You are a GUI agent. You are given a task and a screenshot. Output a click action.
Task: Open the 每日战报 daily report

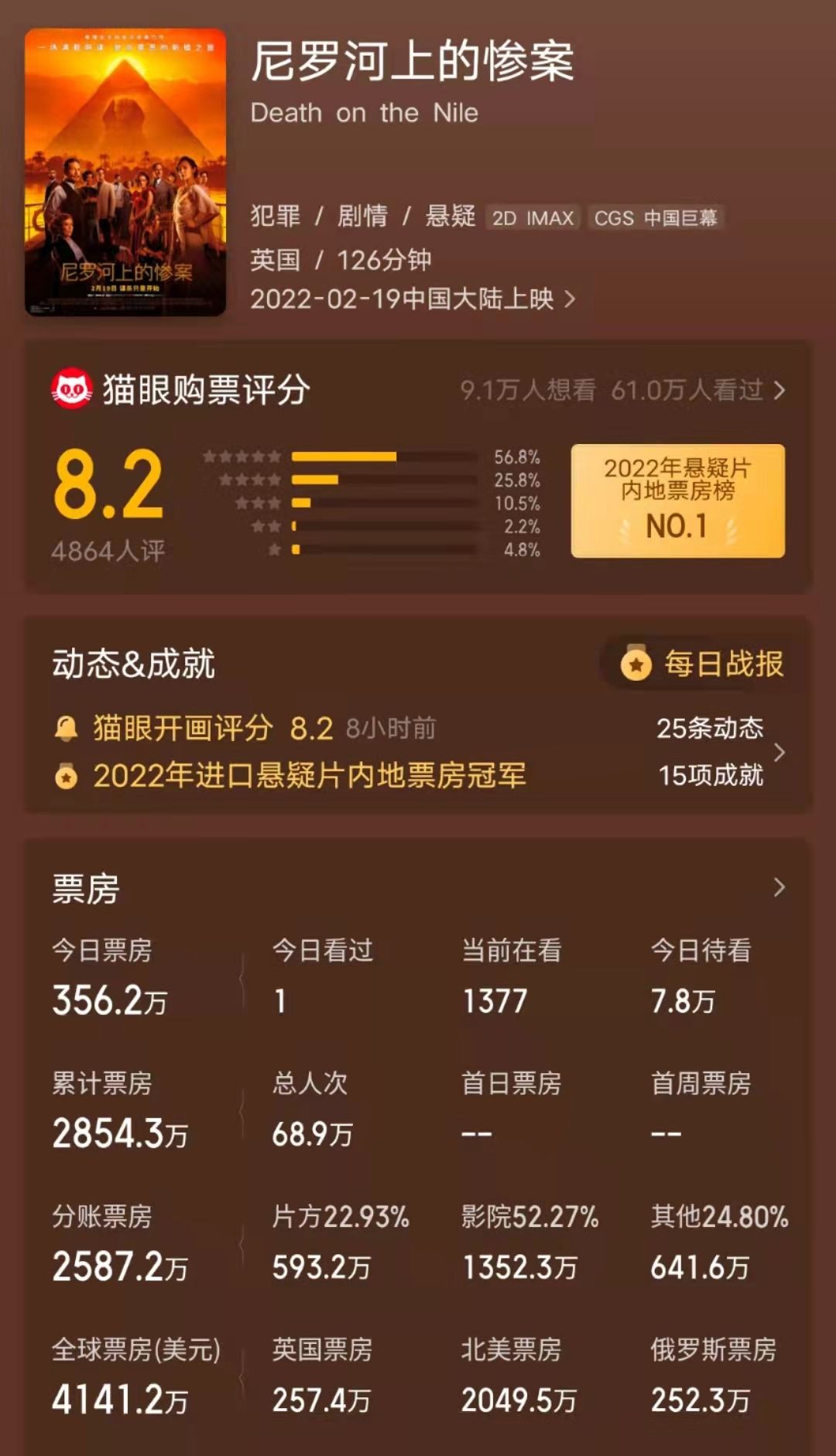point(703,664)
